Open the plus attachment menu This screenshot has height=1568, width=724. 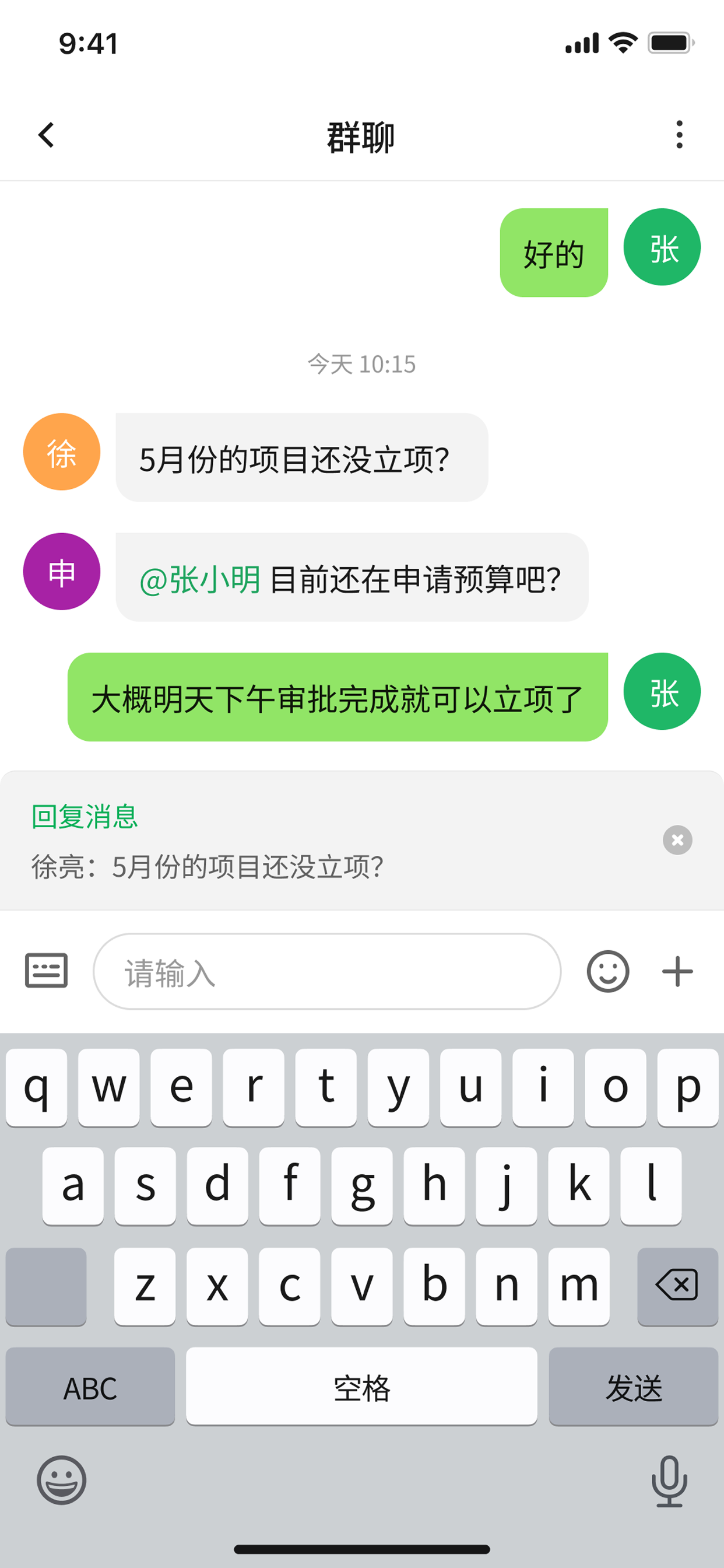pyautogui.click(x=677, y=971)
